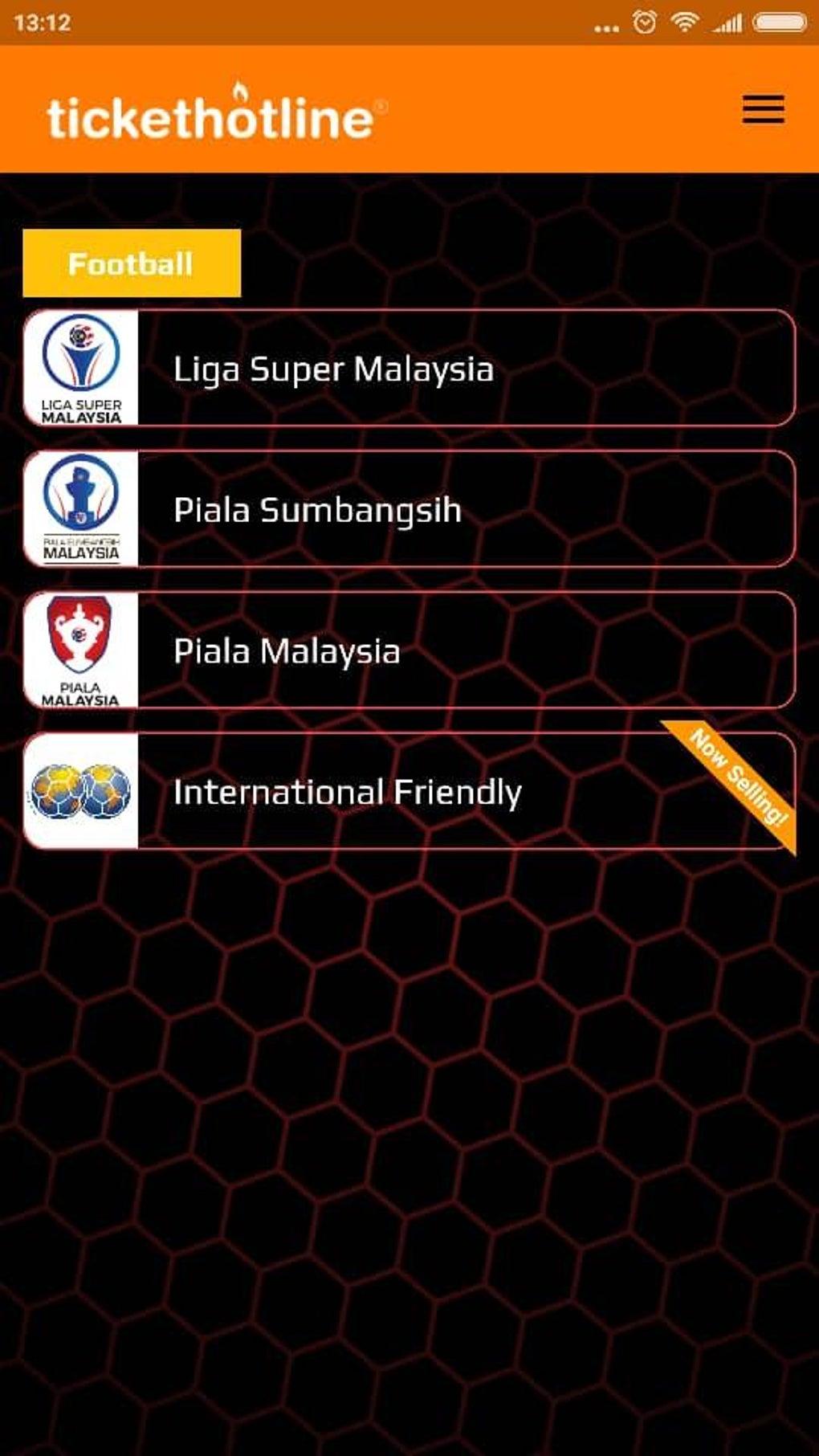Open Liga Super Malaysia
The image size is (819, 1456).
pos(409,368)
